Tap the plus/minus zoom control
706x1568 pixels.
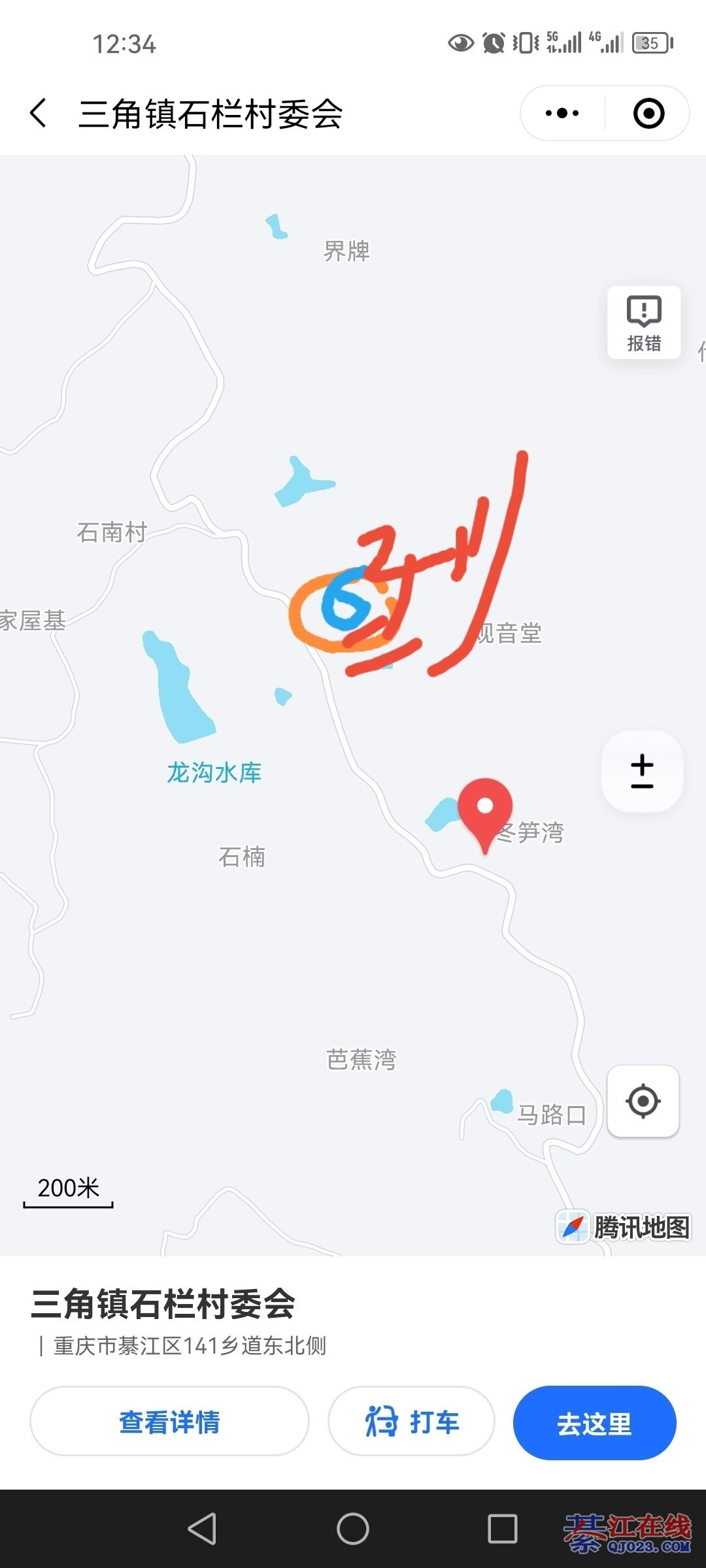pos(642,772)
